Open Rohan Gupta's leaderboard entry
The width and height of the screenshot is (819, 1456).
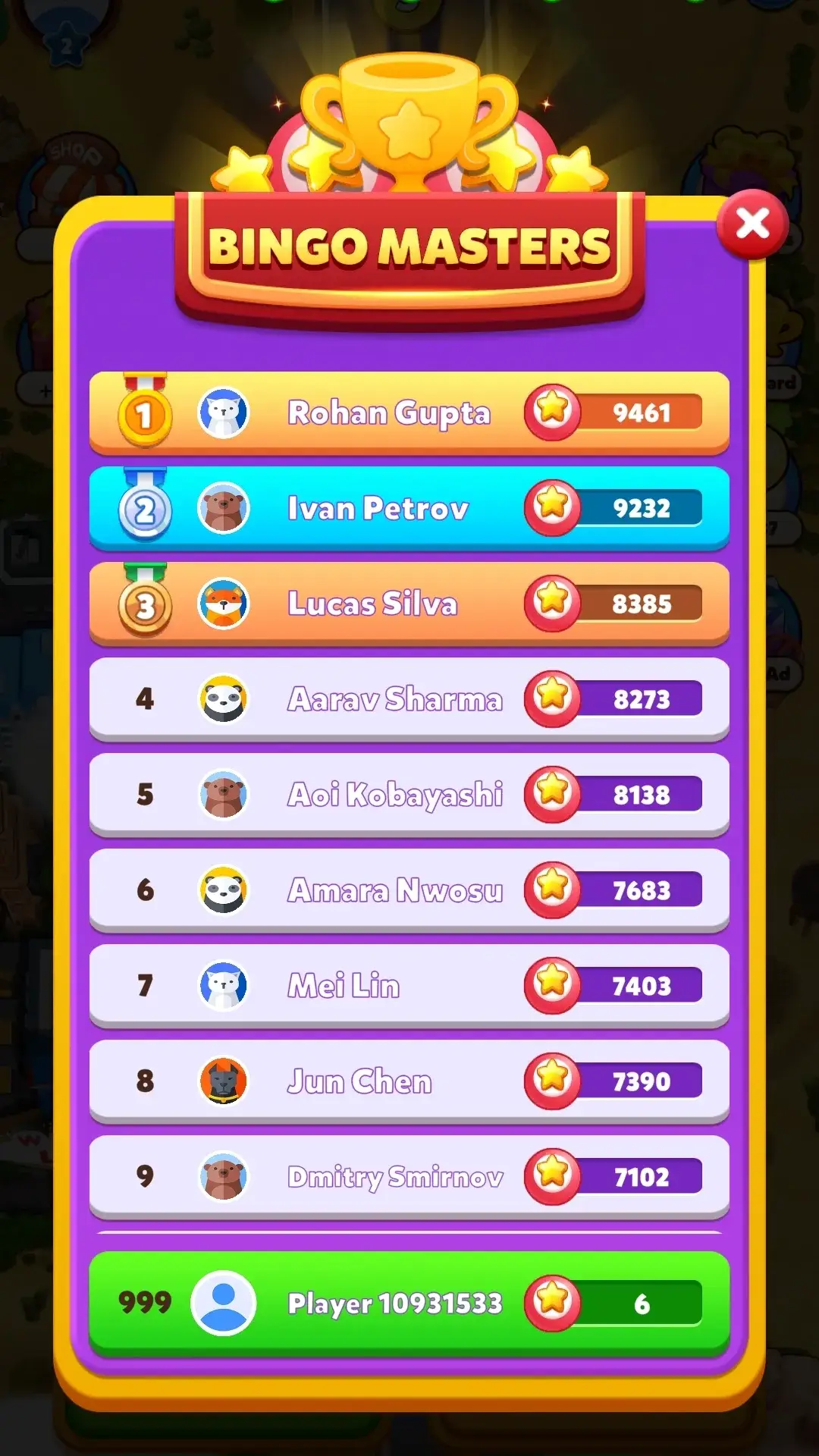(409, 413)
